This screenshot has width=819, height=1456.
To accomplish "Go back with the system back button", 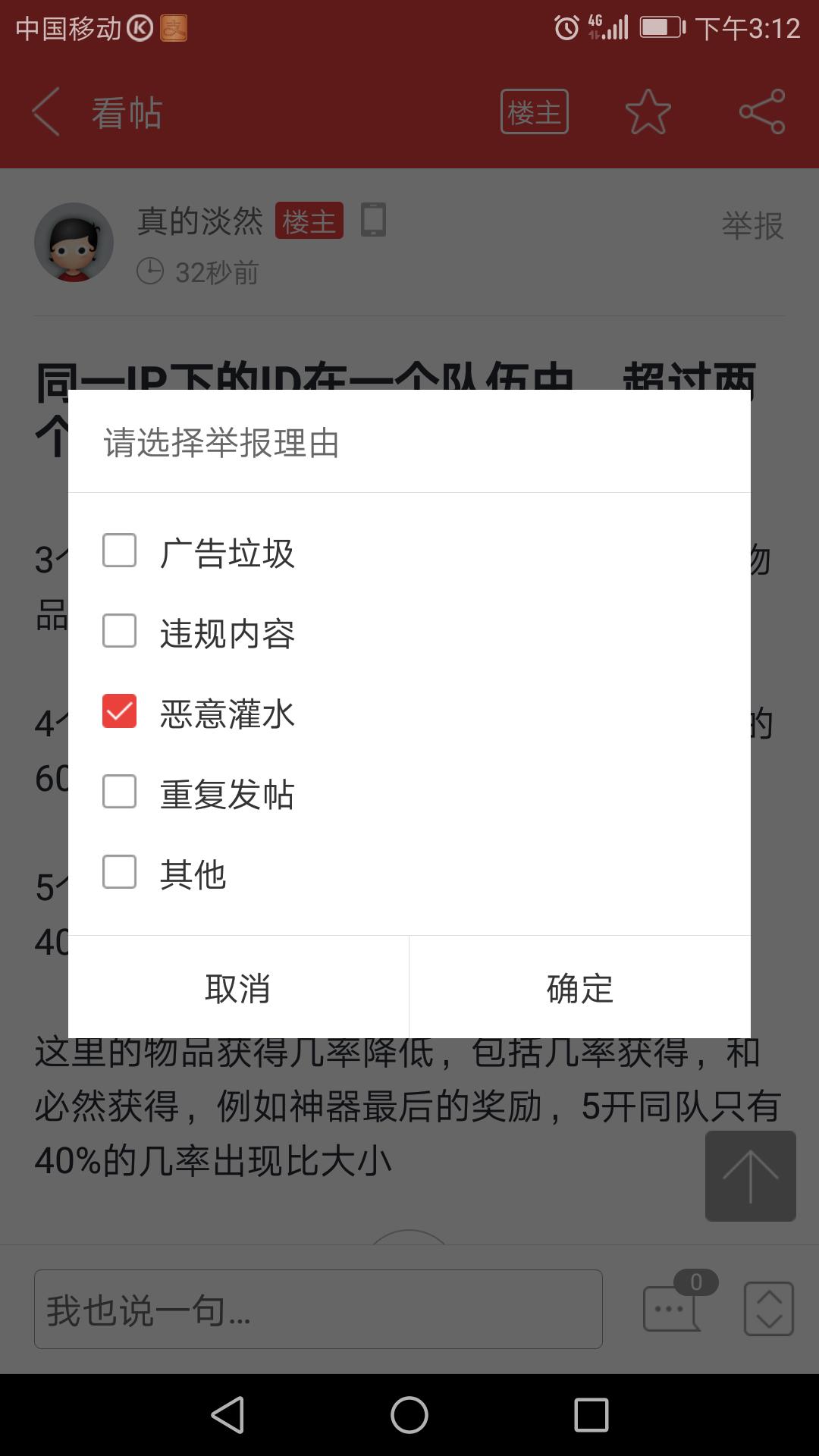I will (227, 1415).
